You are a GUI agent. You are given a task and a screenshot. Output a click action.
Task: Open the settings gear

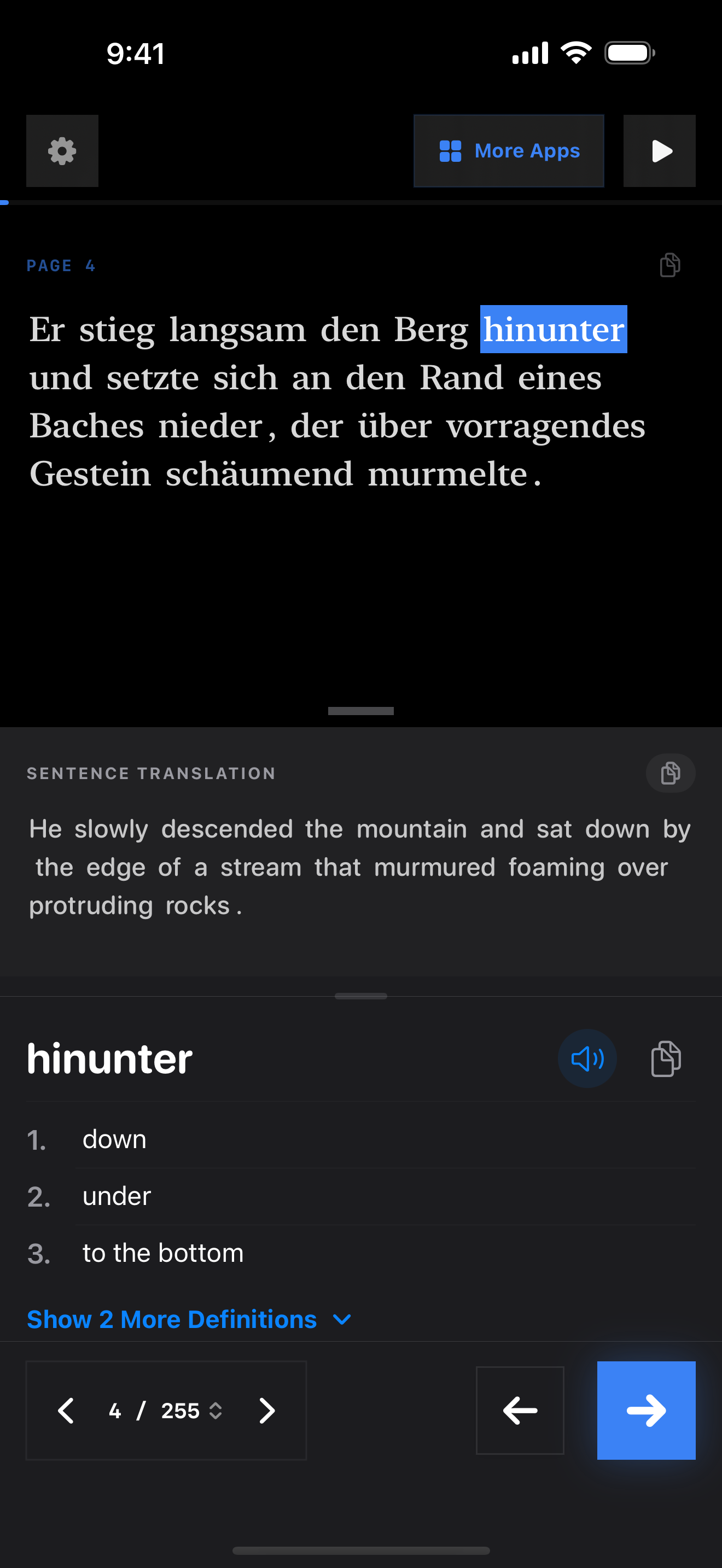[62, 151]
